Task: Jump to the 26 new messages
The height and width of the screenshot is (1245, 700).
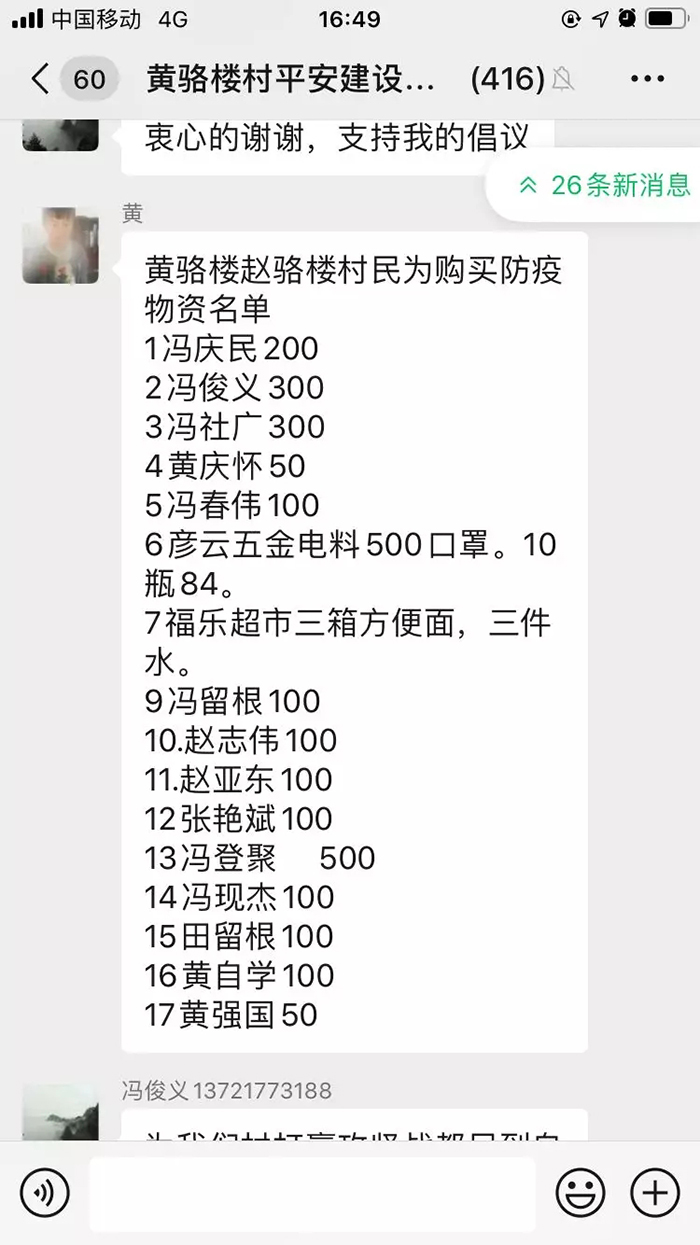Action: [x=604, y=185]
